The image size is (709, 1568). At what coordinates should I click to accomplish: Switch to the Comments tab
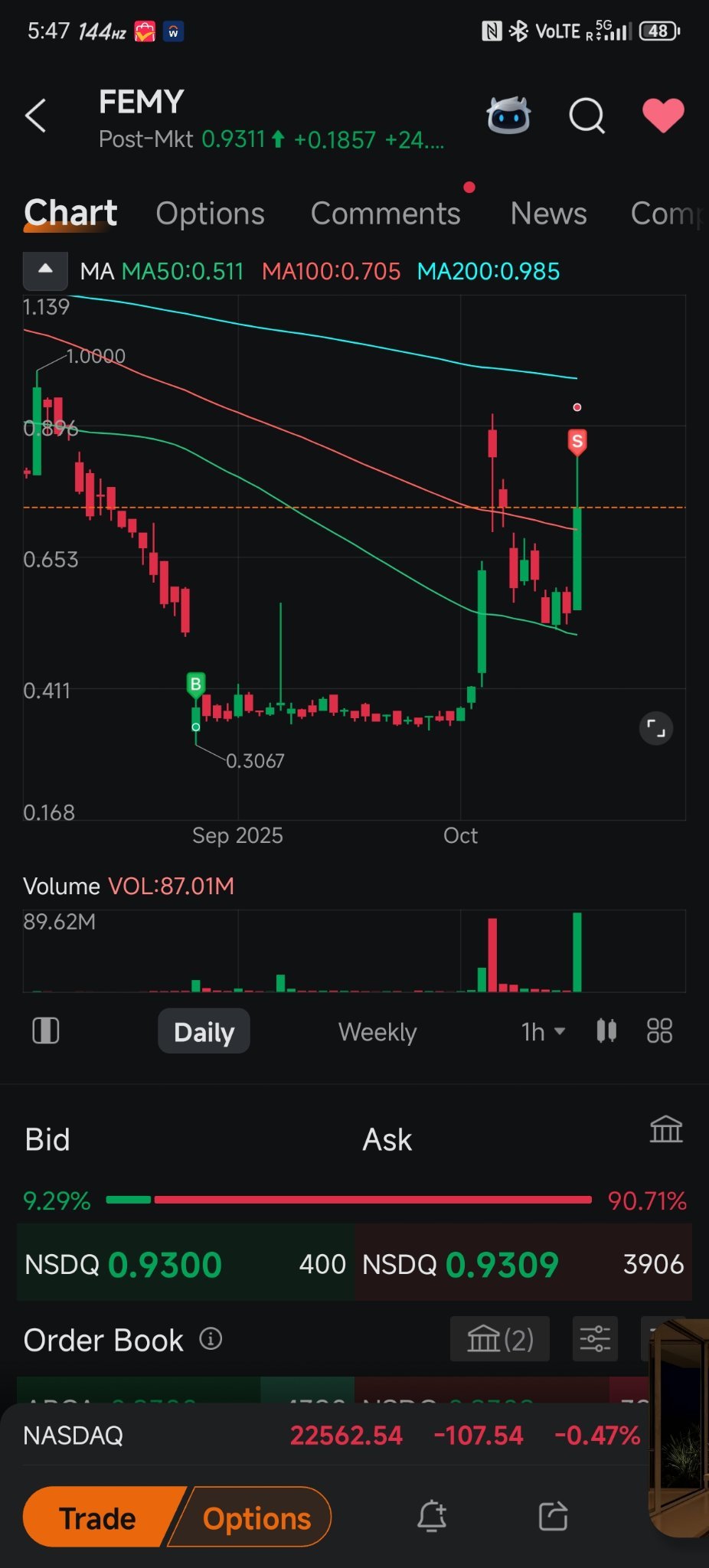(385, 214)
